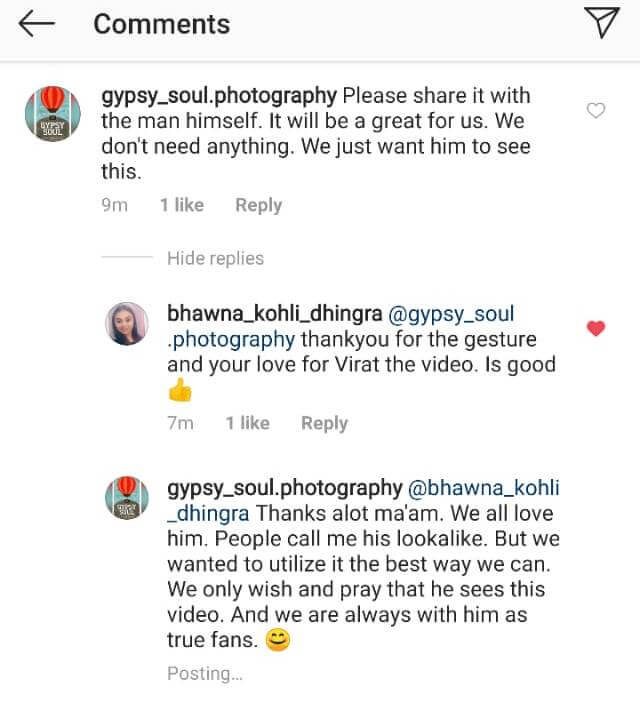Hide replies under the first comment
The width and height of the screenshot is (640, 715).
click(x=215, y=258)
